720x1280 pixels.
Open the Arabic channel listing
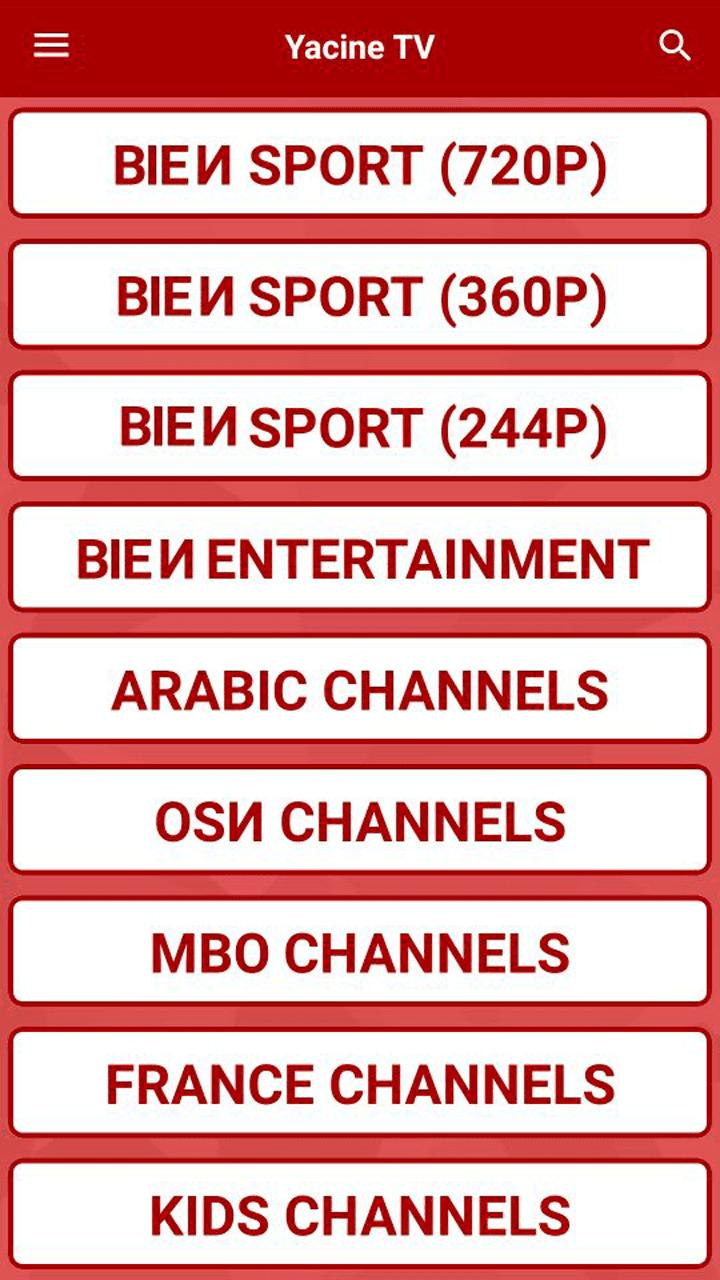pos(360,688)
